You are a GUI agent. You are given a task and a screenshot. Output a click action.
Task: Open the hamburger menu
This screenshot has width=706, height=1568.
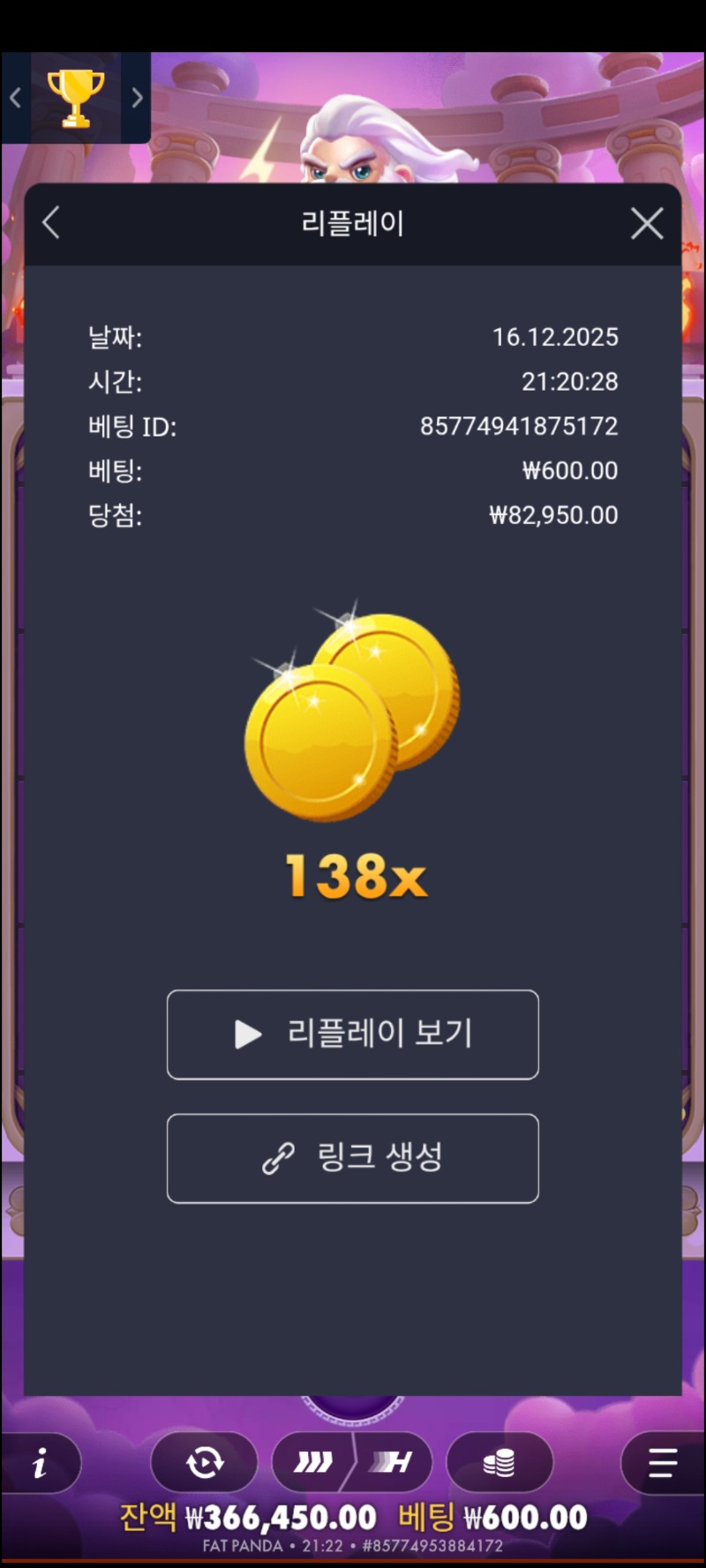pos(662,1463)
